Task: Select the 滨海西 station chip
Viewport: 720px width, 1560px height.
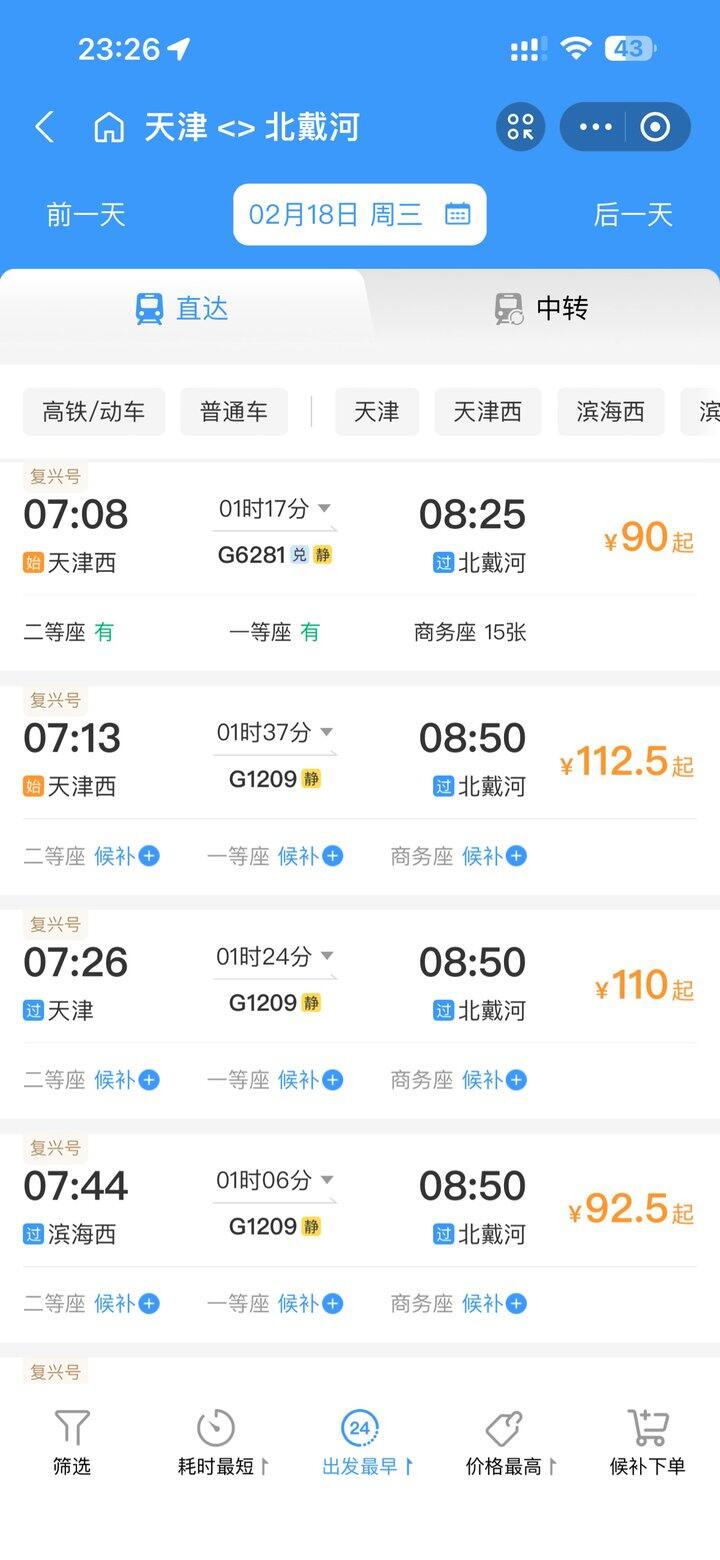Action: pyautogui.click(x=610, y=412)
